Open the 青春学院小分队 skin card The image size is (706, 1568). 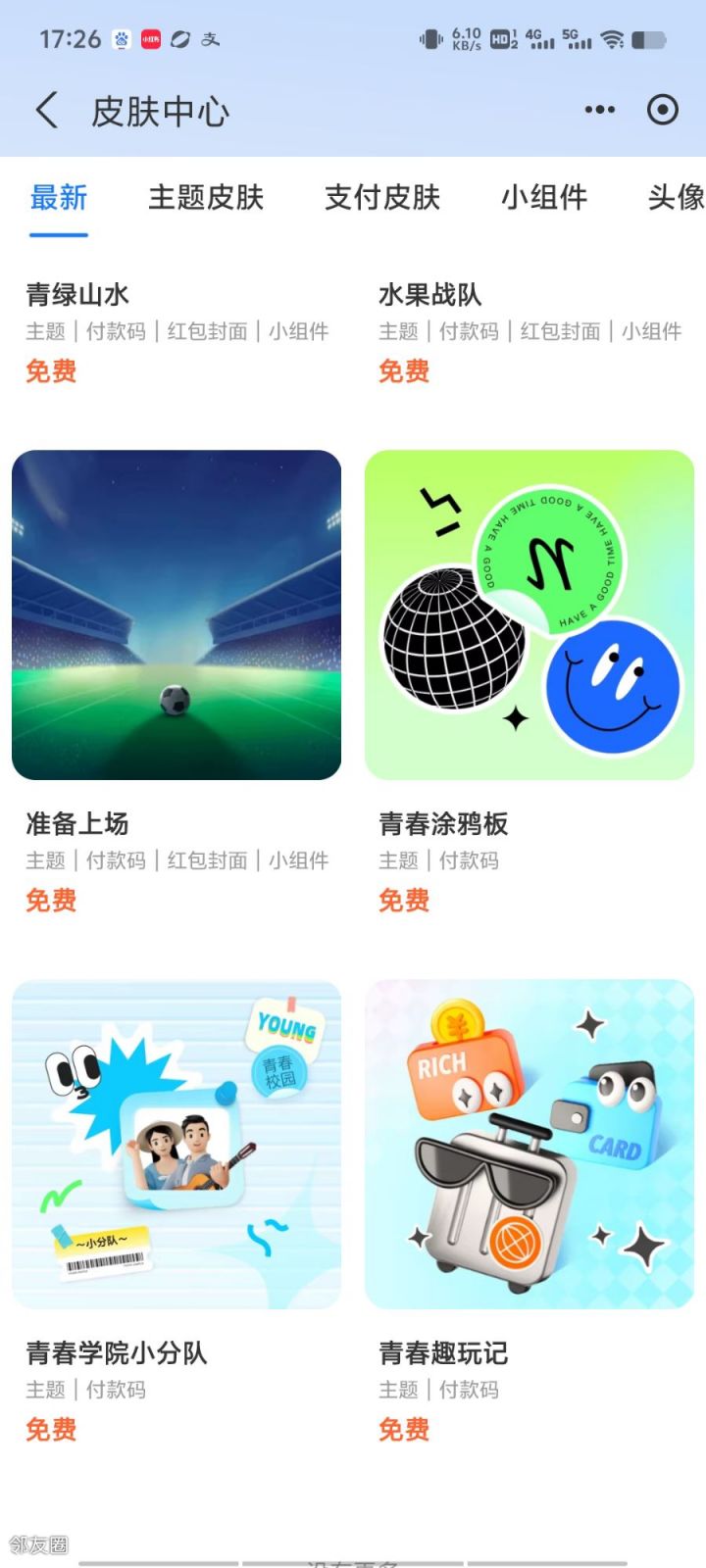(176, 1145)
